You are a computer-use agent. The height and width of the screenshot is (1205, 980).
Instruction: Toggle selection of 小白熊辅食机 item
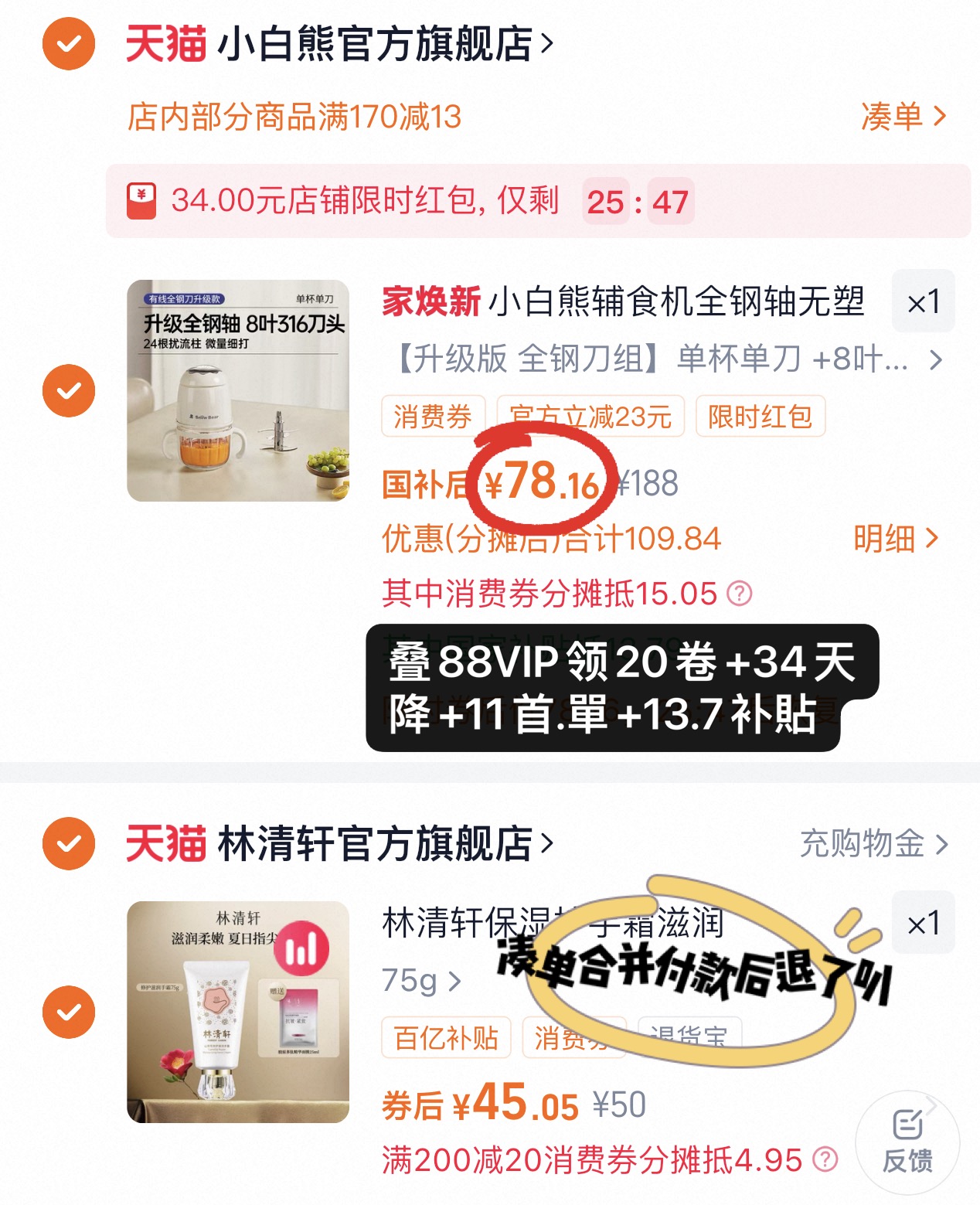point(68,390)
